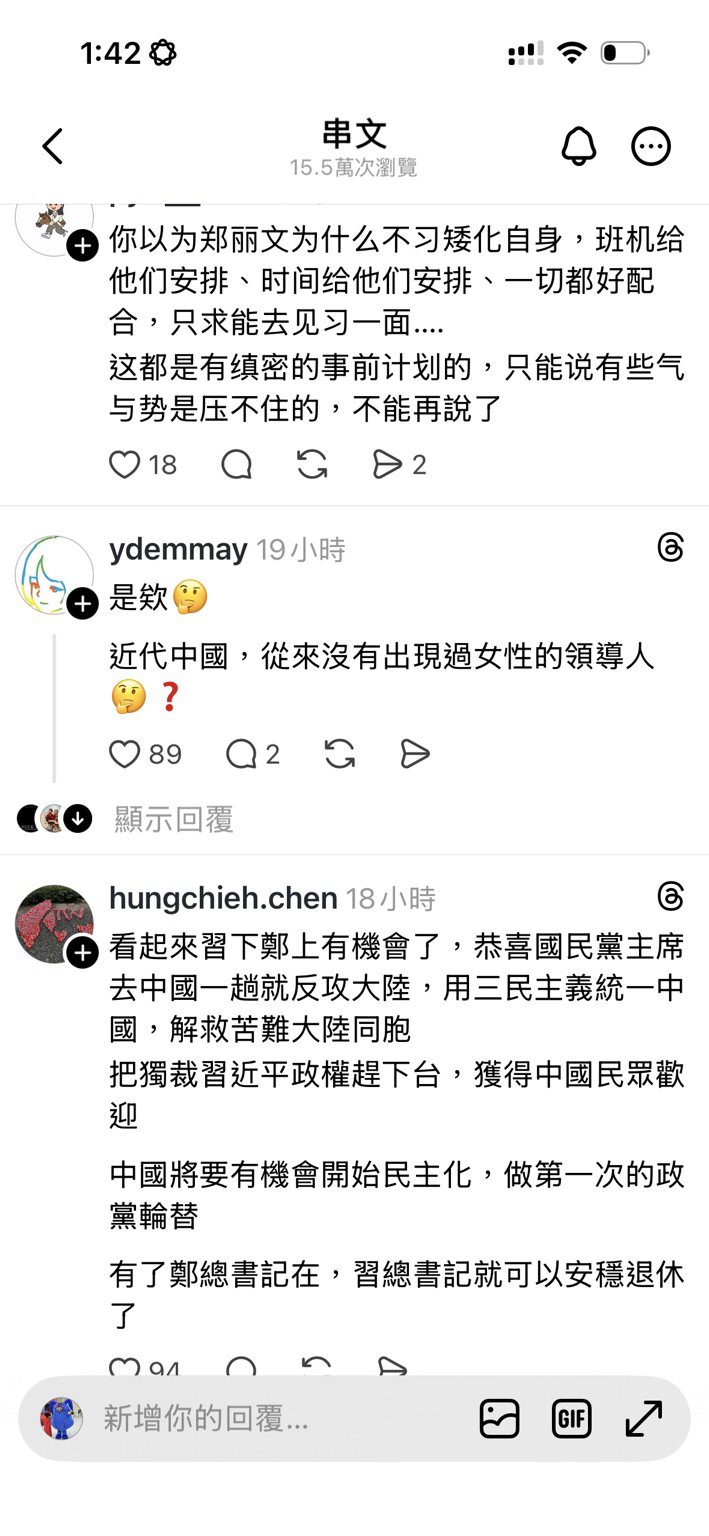Follow hungchieh.chen via avatar plus
709x1536 pixels.
pyautogui.click(x=82, y=953)
